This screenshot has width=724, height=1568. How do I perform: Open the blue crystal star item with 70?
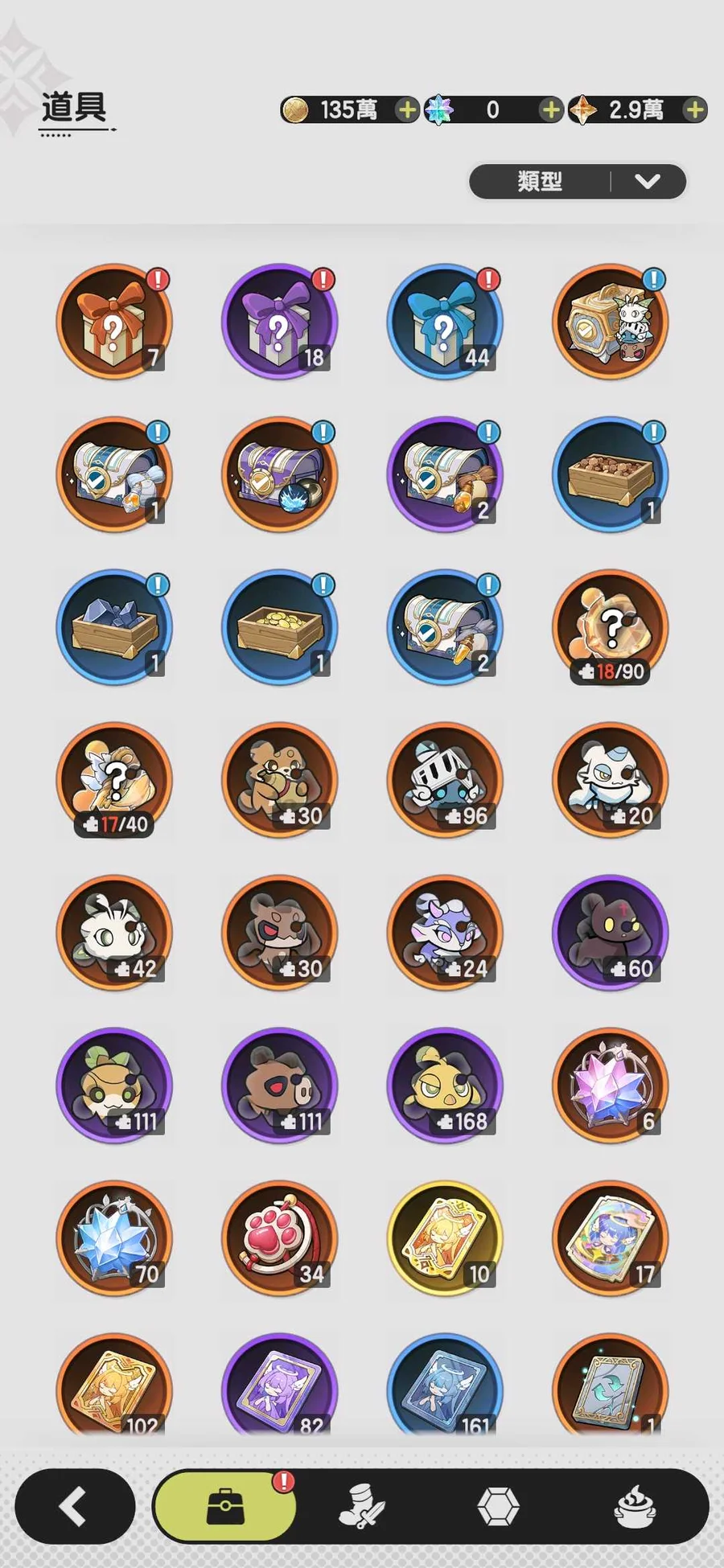click(114, 1238)
